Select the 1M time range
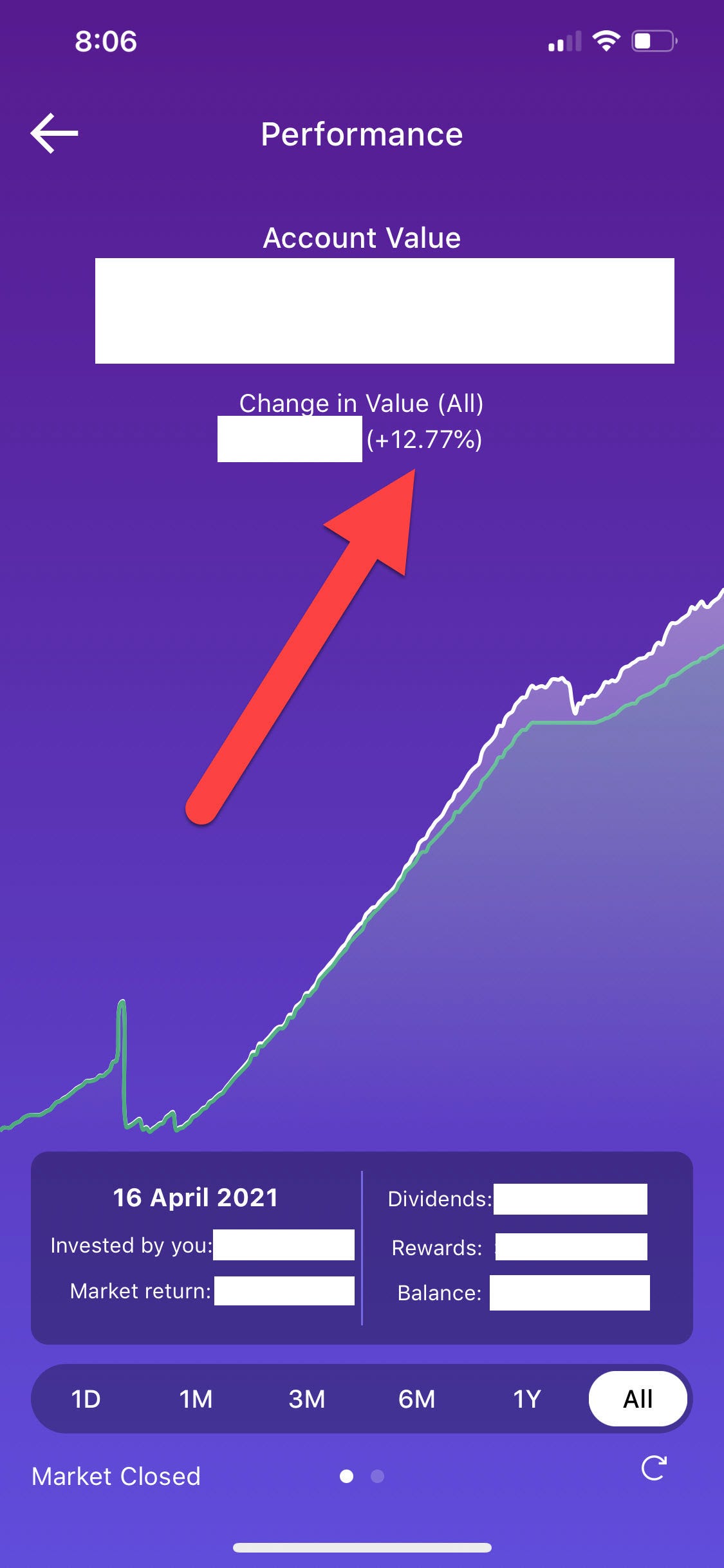Screen dimensions: 724x1568 point(196,1399)
